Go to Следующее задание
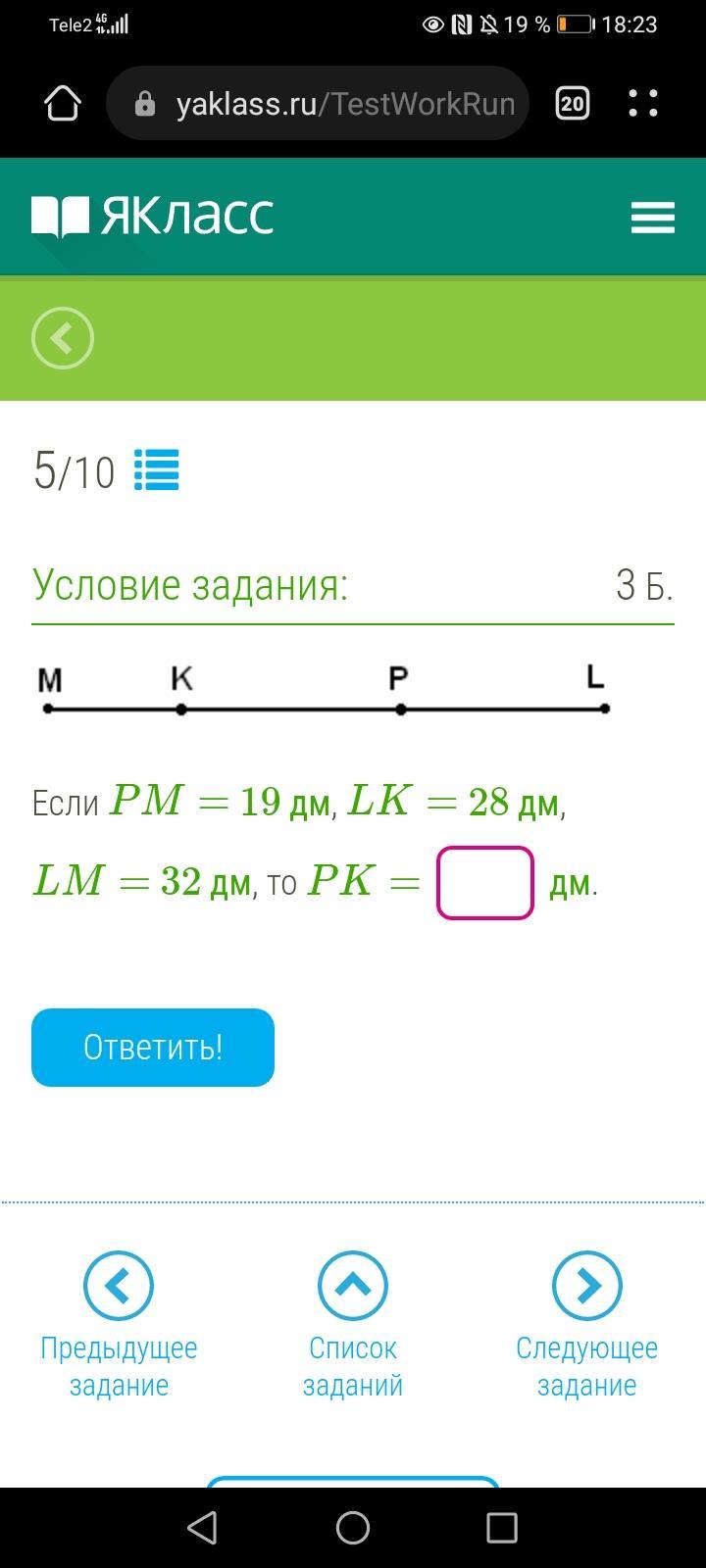The width and height of the screenshot is (706, 1568). [x=586, y=1326]
